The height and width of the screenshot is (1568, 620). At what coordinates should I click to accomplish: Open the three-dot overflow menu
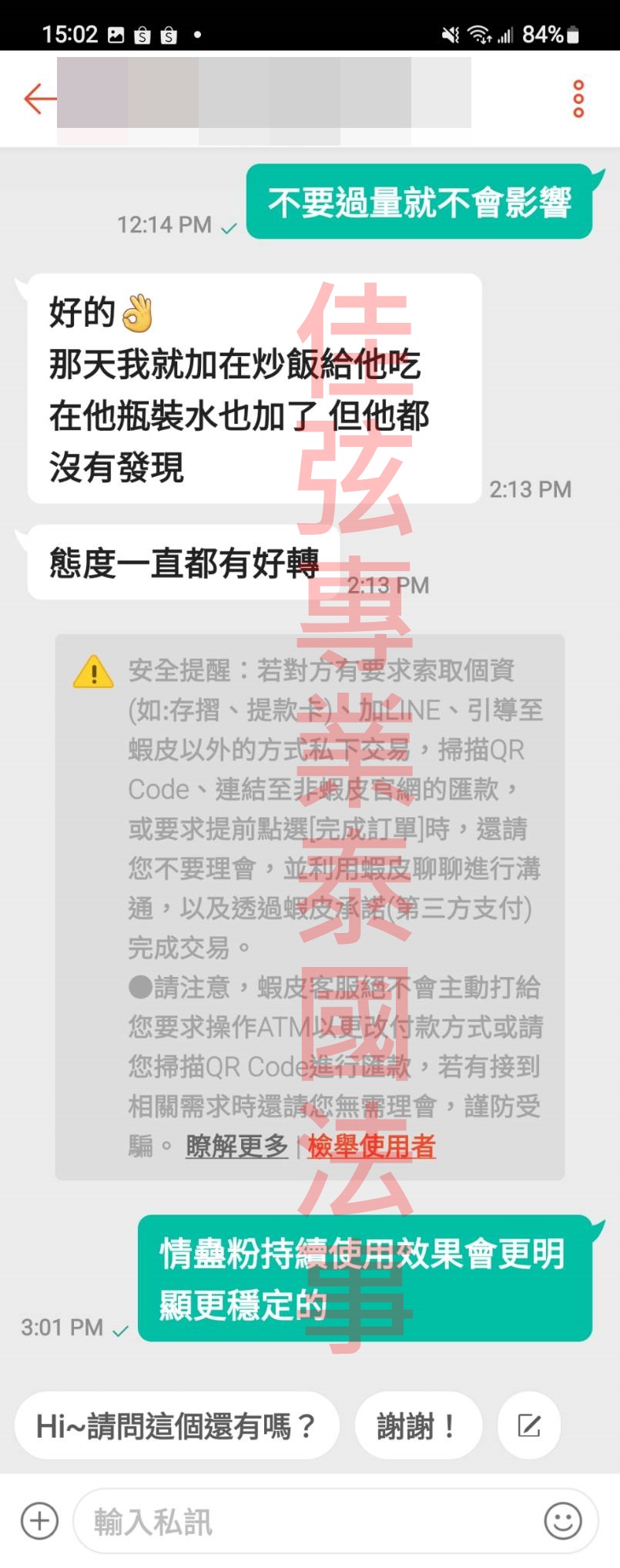(578, 99)
